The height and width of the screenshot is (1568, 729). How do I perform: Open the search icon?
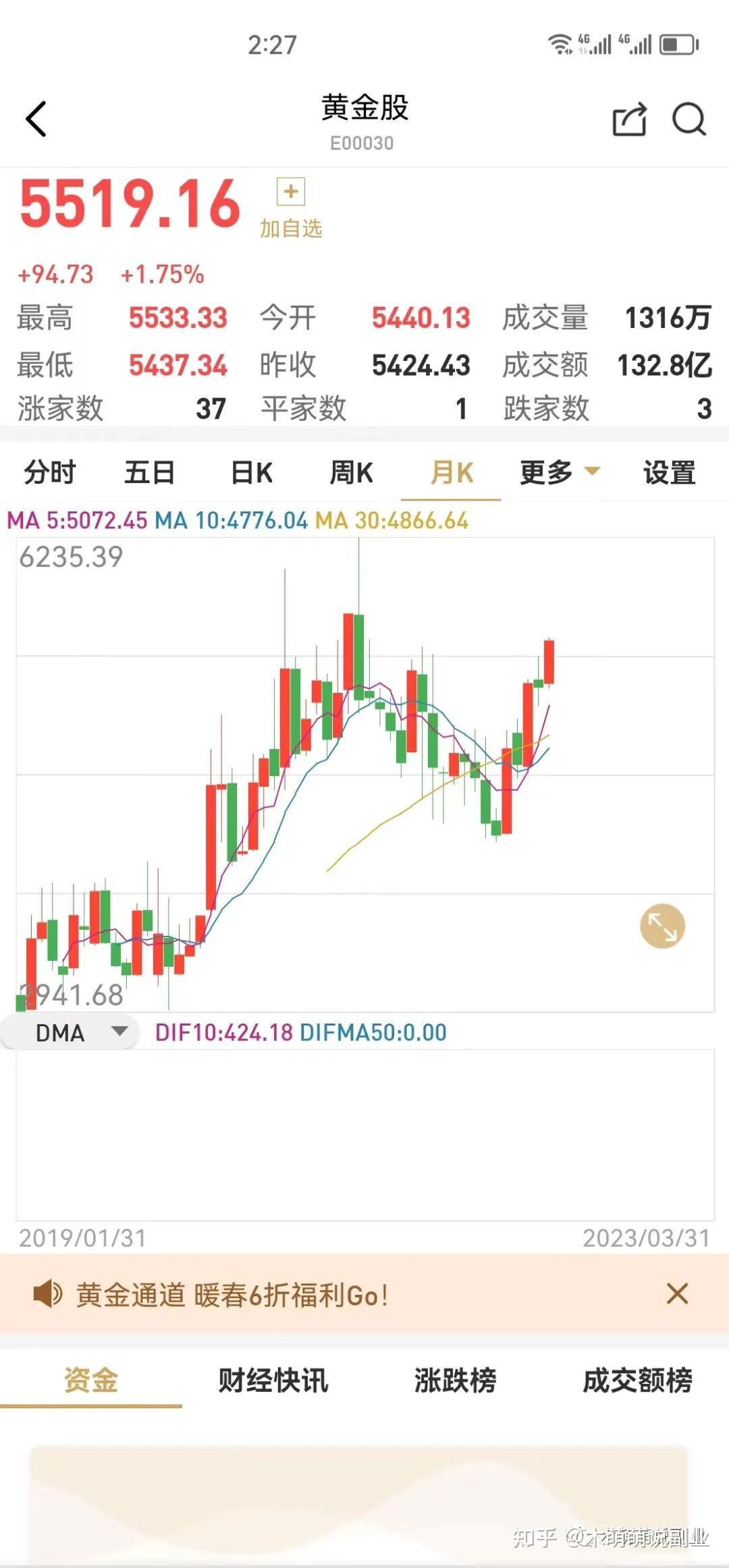(688, 119)
